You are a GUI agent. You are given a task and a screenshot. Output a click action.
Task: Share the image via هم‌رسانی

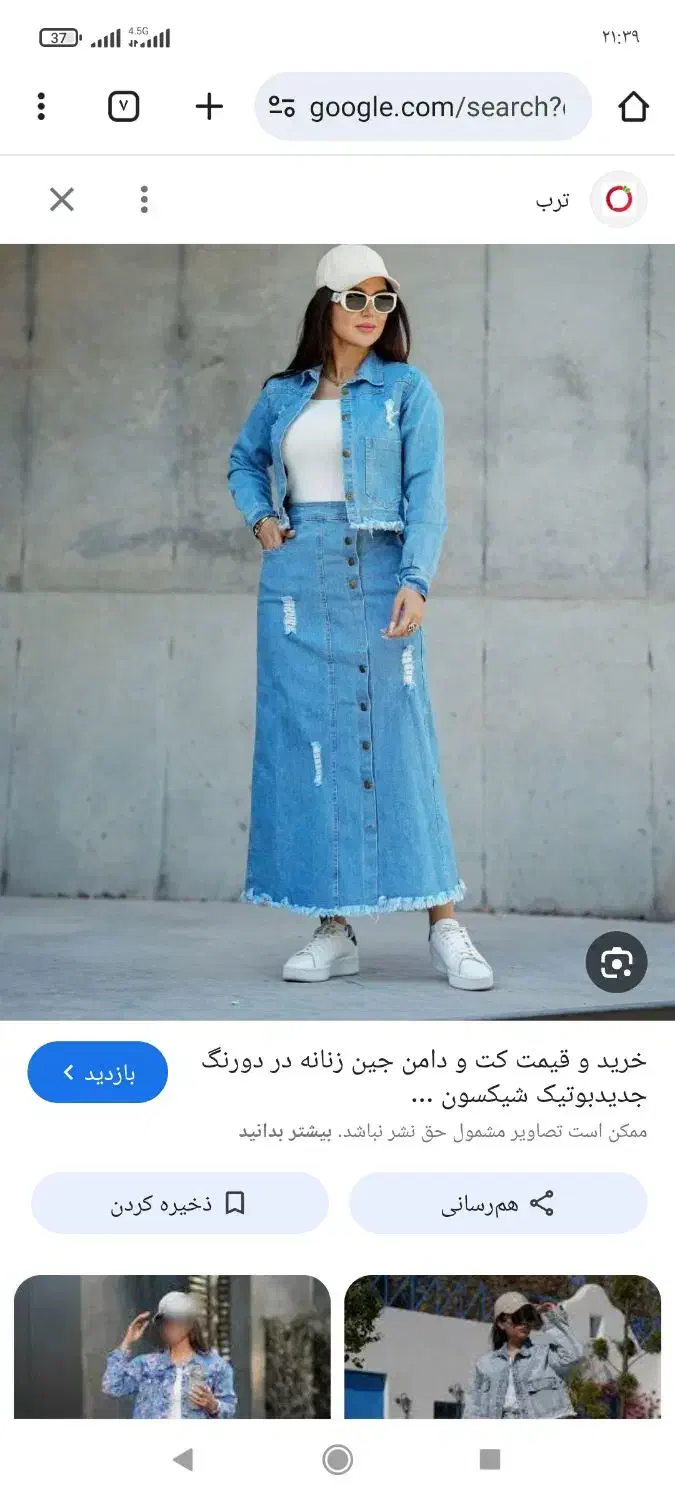498,1203
